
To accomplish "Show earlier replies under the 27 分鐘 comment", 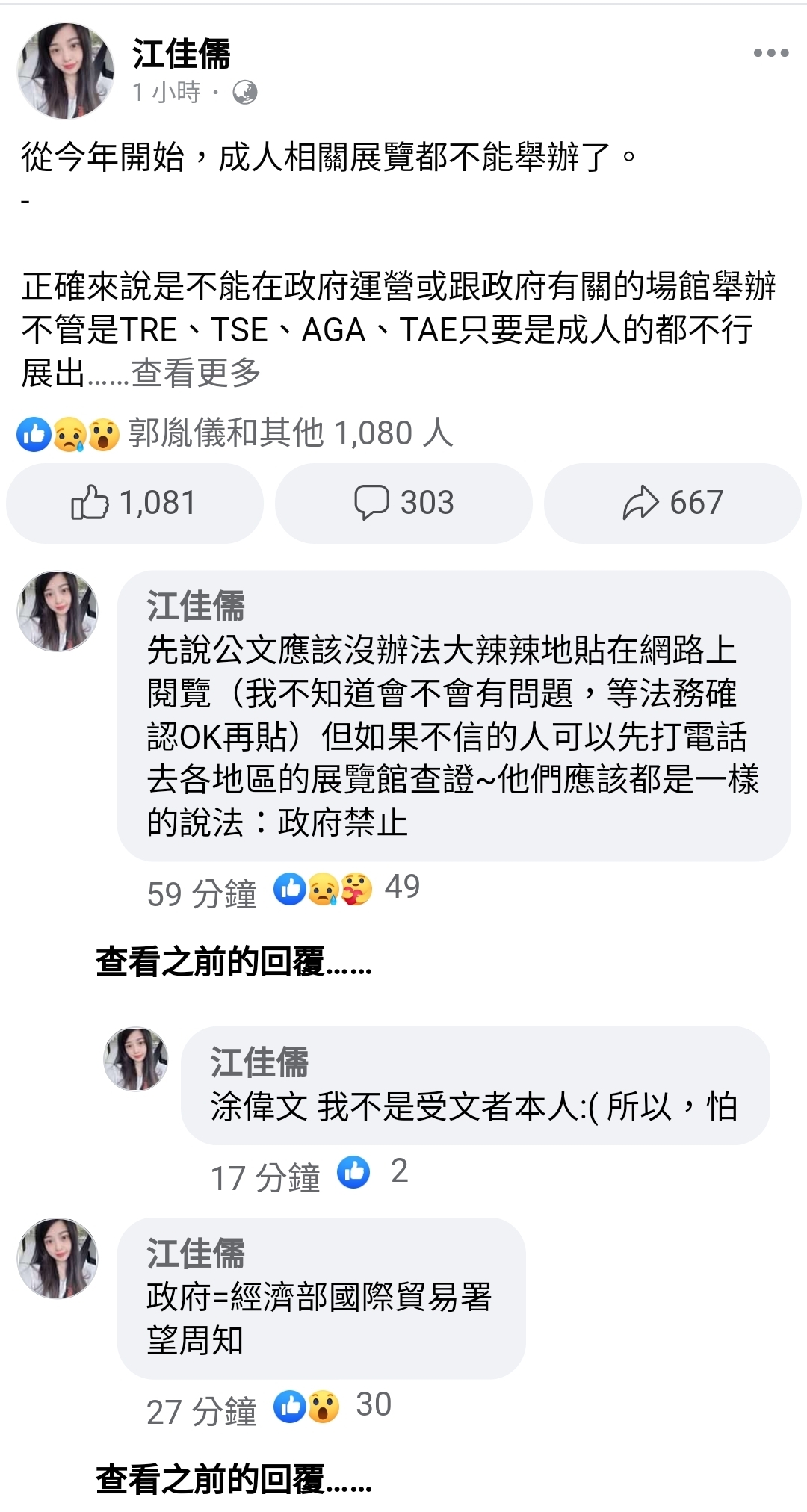I will pos(233,1480).
